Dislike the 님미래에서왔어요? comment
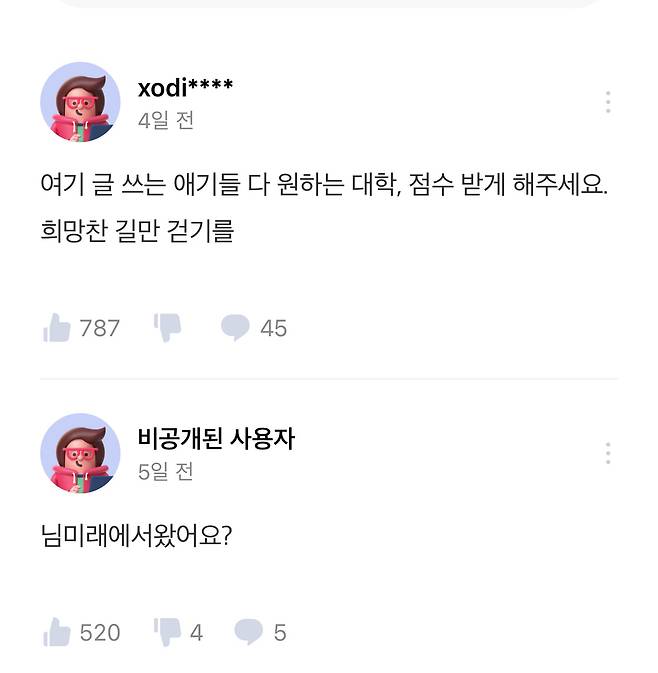 coord(167,632)
